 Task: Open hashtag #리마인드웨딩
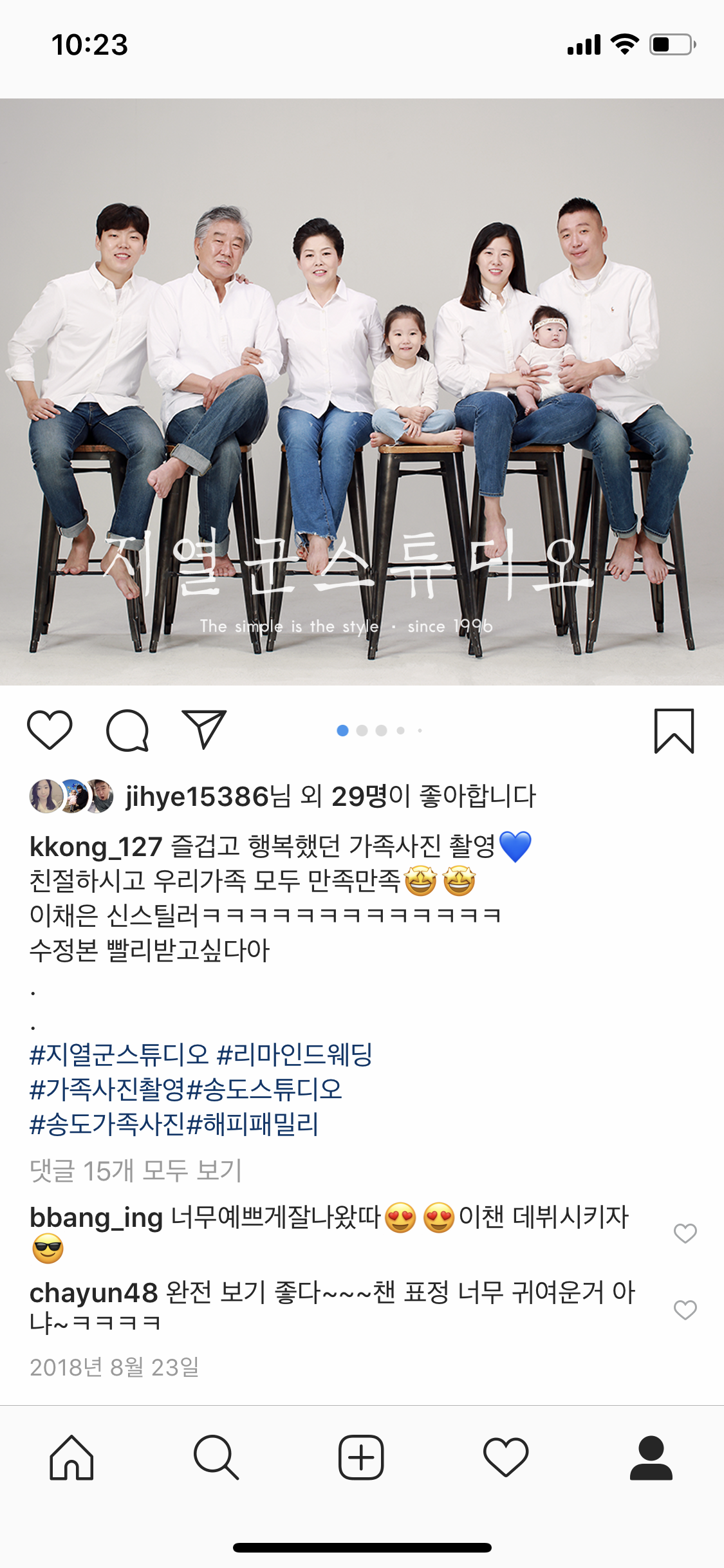(295, 1054)
